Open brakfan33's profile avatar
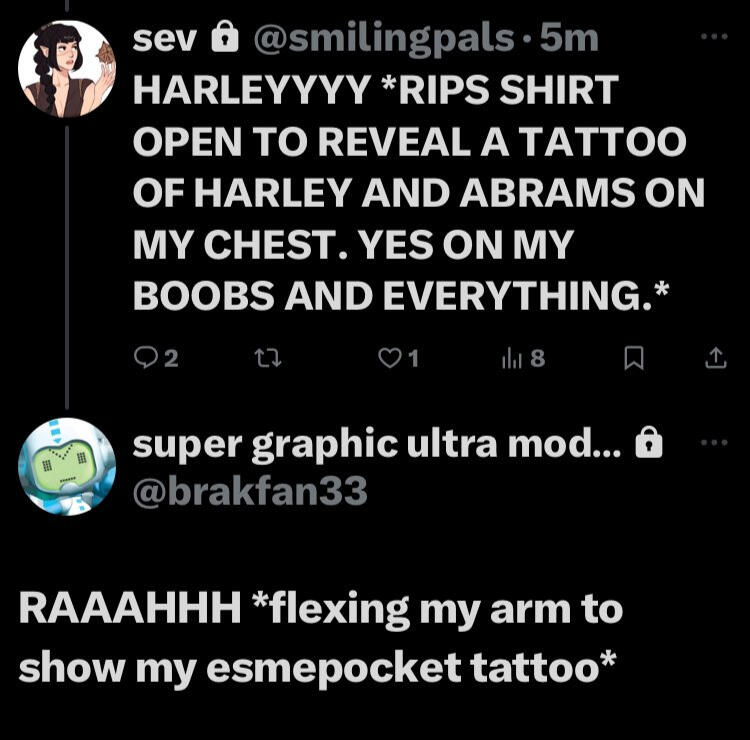Viewport: 750px width, 740px height. point(67,466)
